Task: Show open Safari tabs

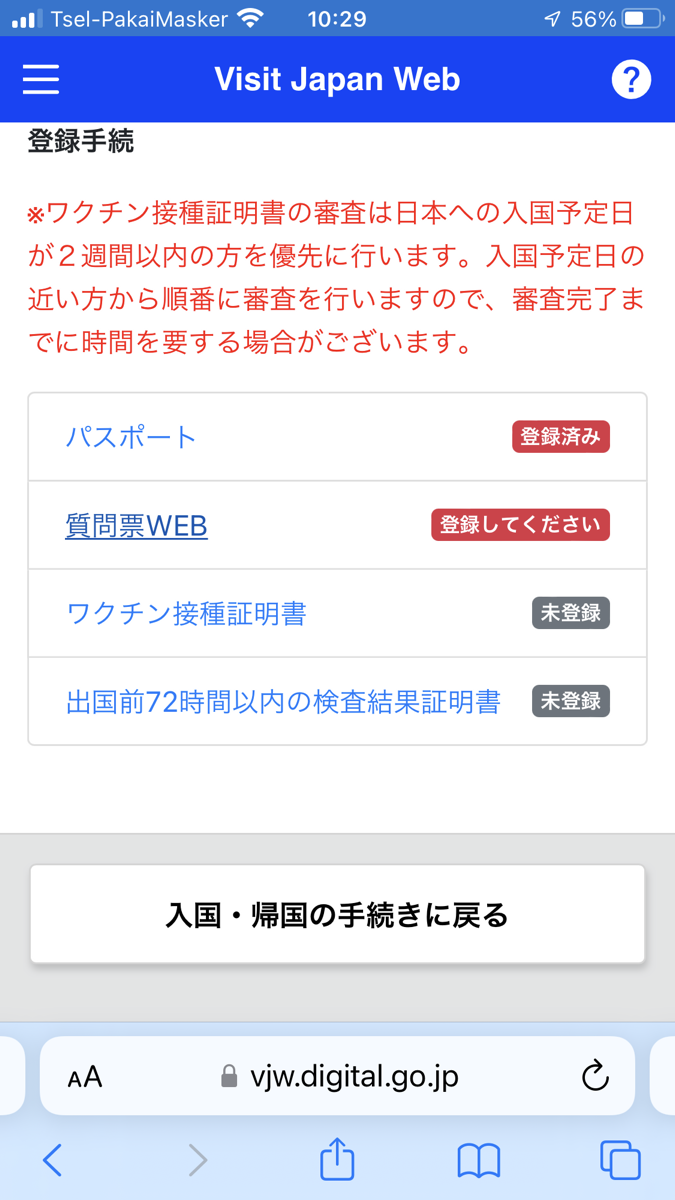Action: click(620, 1160)
